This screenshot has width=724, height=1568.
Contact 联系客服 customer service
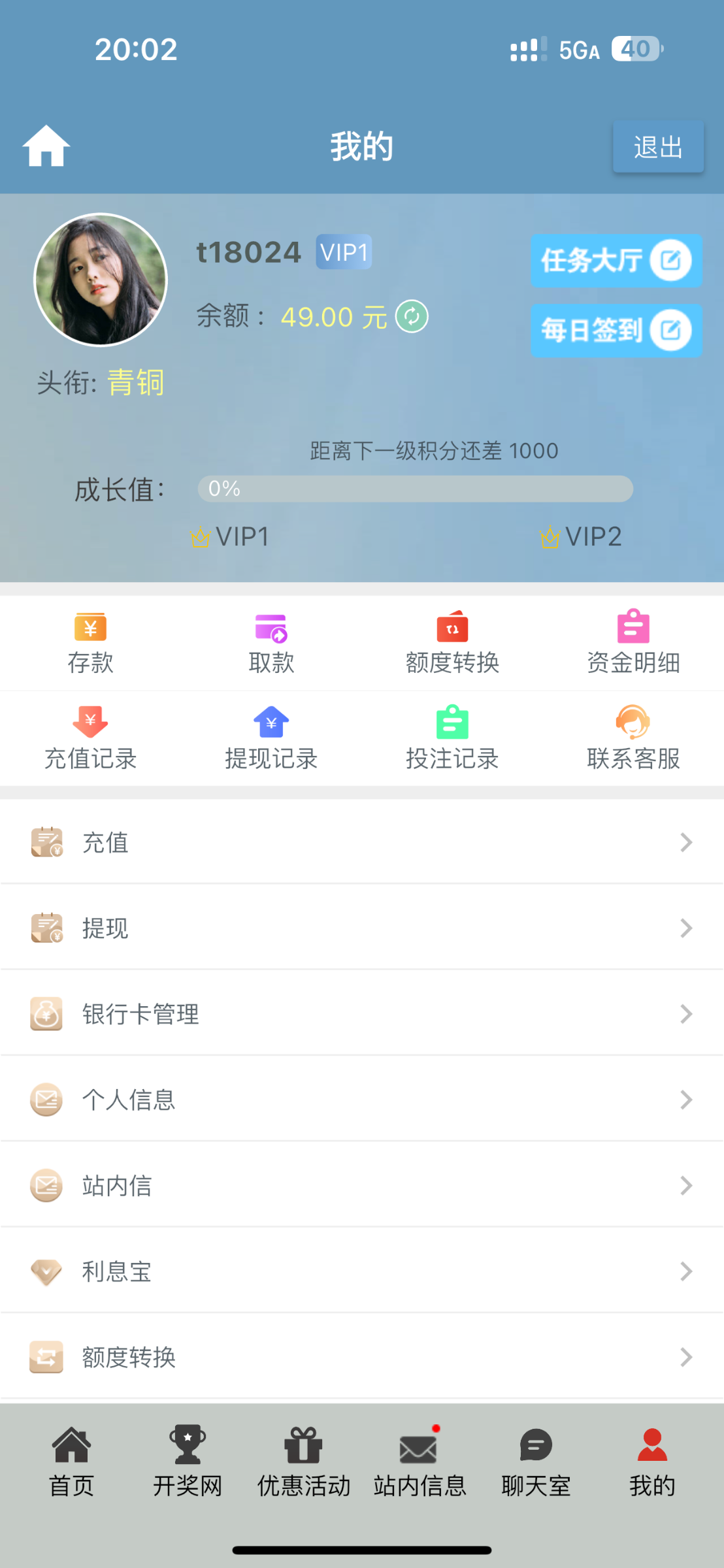633,738
